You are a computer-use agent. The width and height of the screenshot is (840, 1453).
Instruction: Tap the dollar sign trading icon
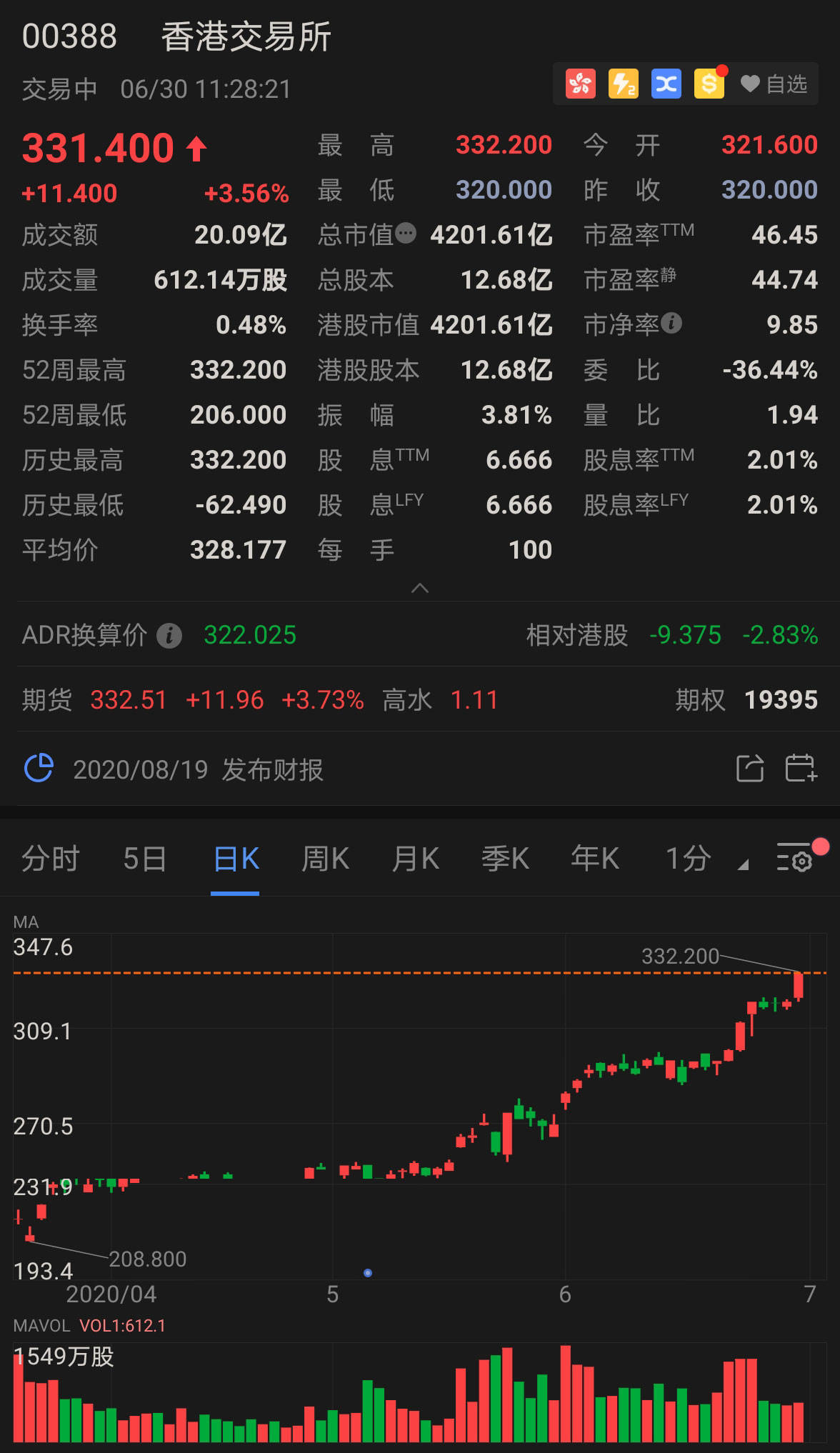pyautogui.click(x=709, y=84)
